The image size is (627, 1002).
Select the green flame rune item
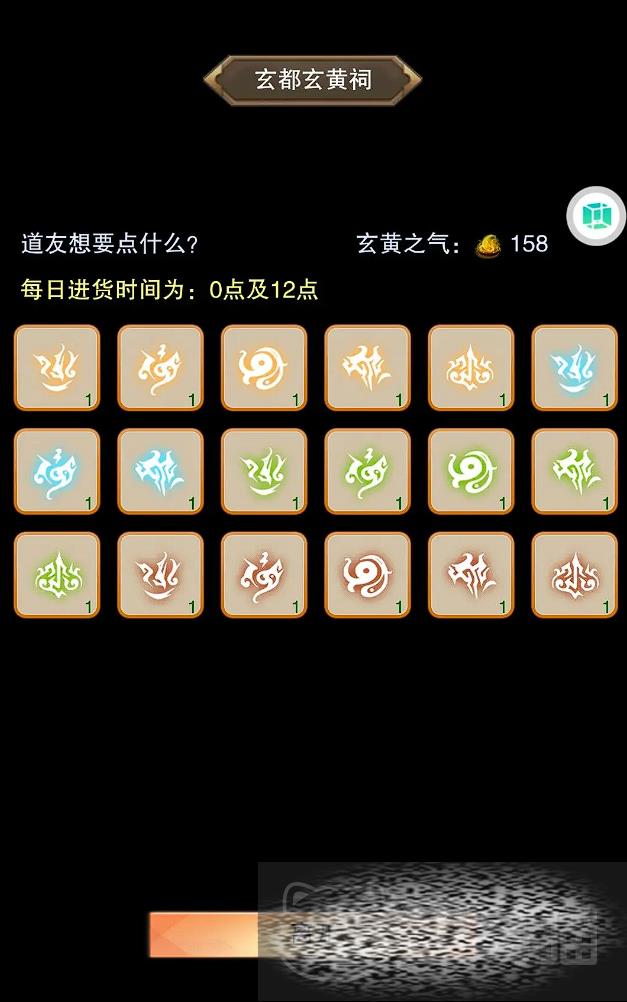coord(264,471)
